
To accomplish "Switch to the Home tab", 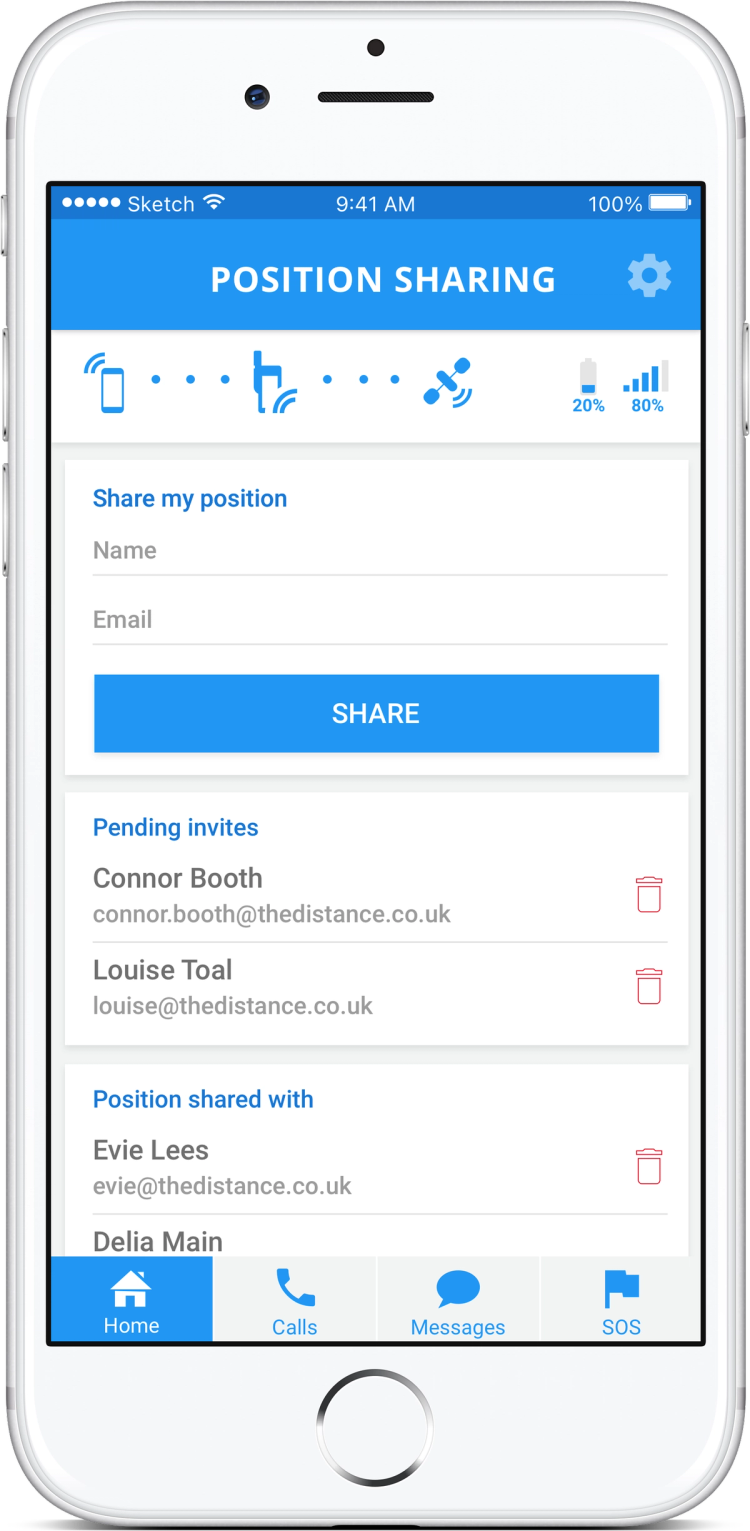I will 131,1300.
